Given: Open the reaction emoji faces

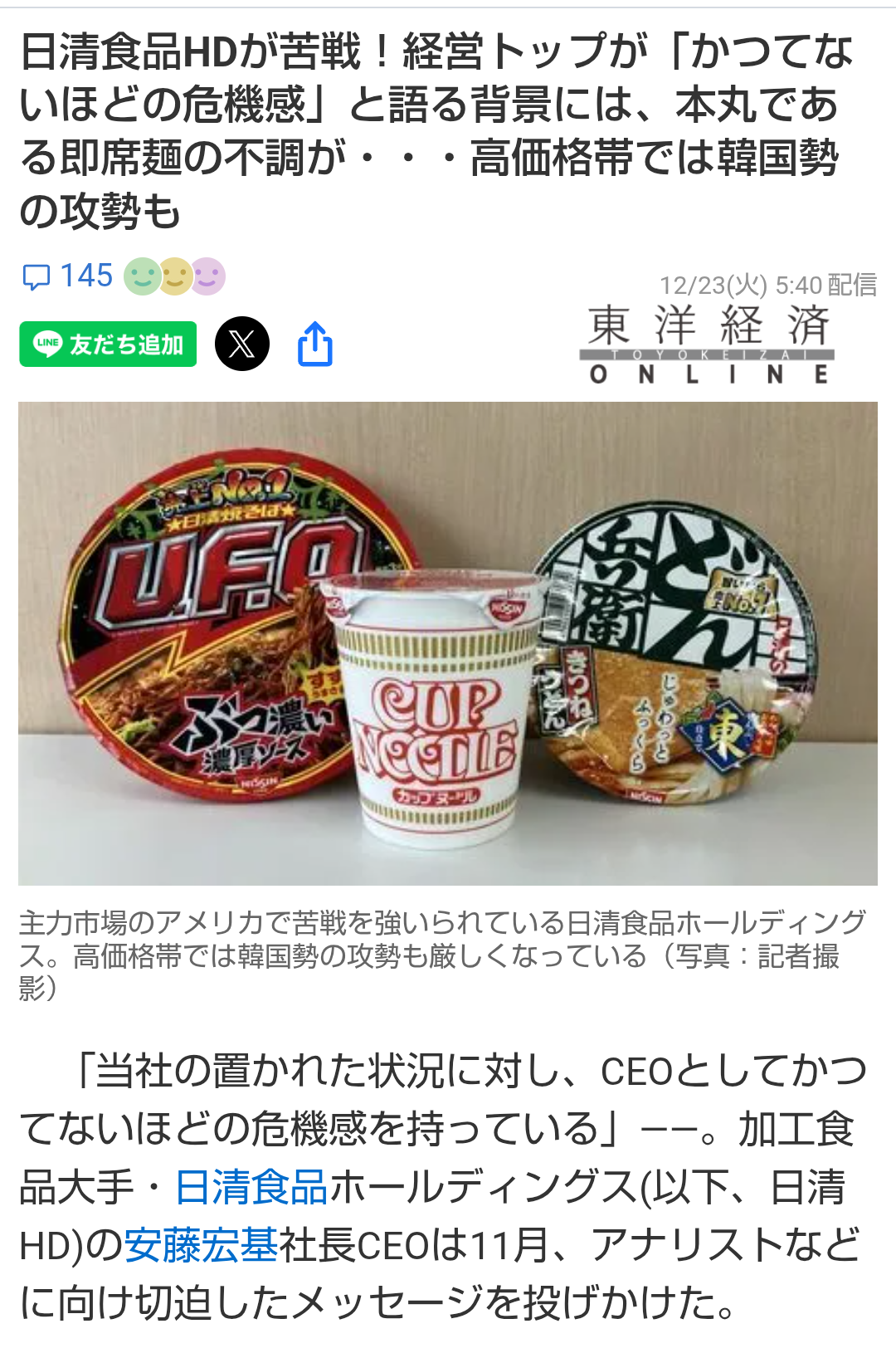Looking at the screenshot, I should point(175,276).
